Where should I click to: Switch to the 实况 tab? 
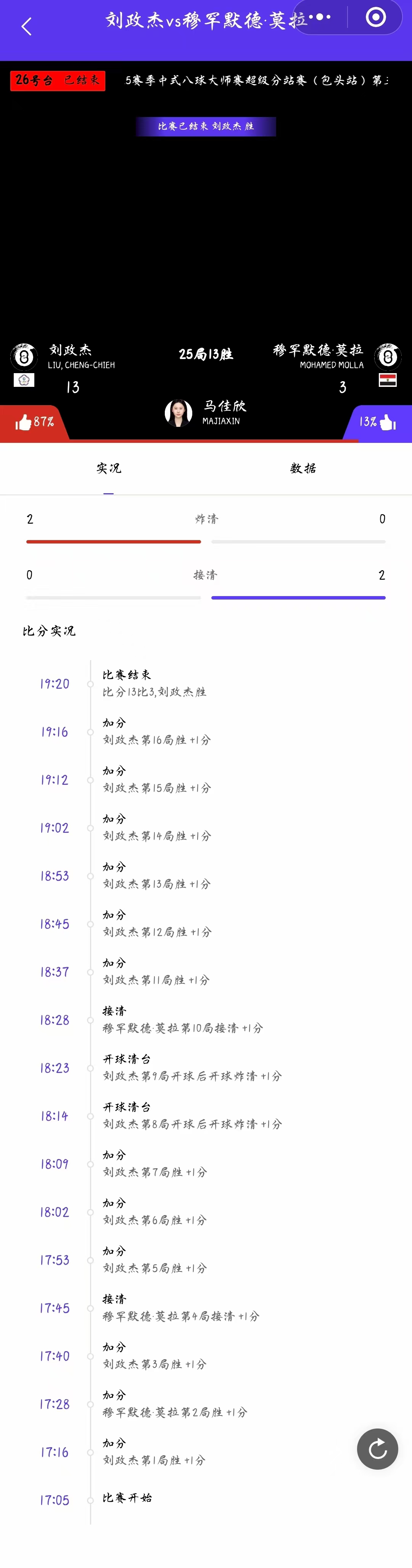pyautogui.click(x=108, y=468)
